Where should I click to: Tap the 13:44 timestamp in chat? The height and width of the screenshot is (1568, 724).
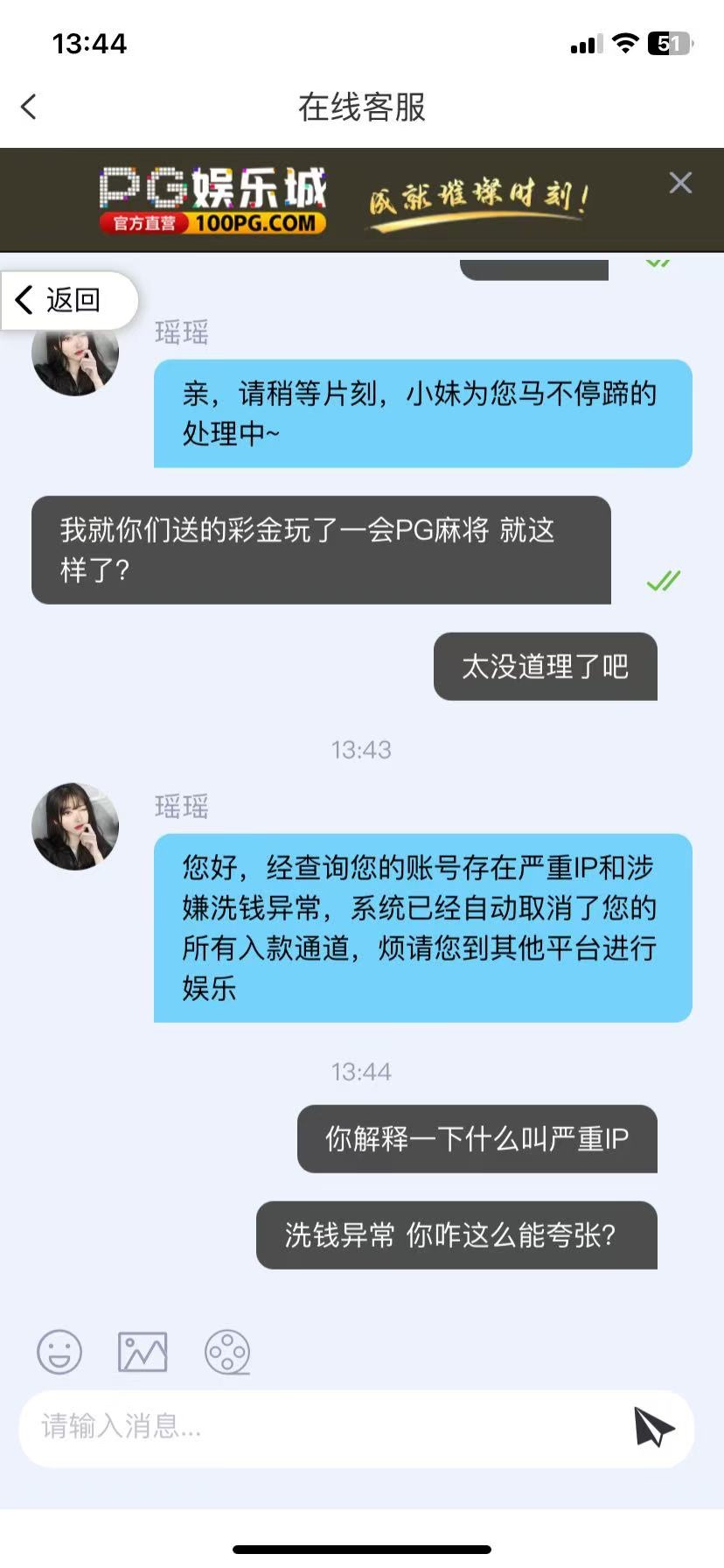[x=362, y=1071]
